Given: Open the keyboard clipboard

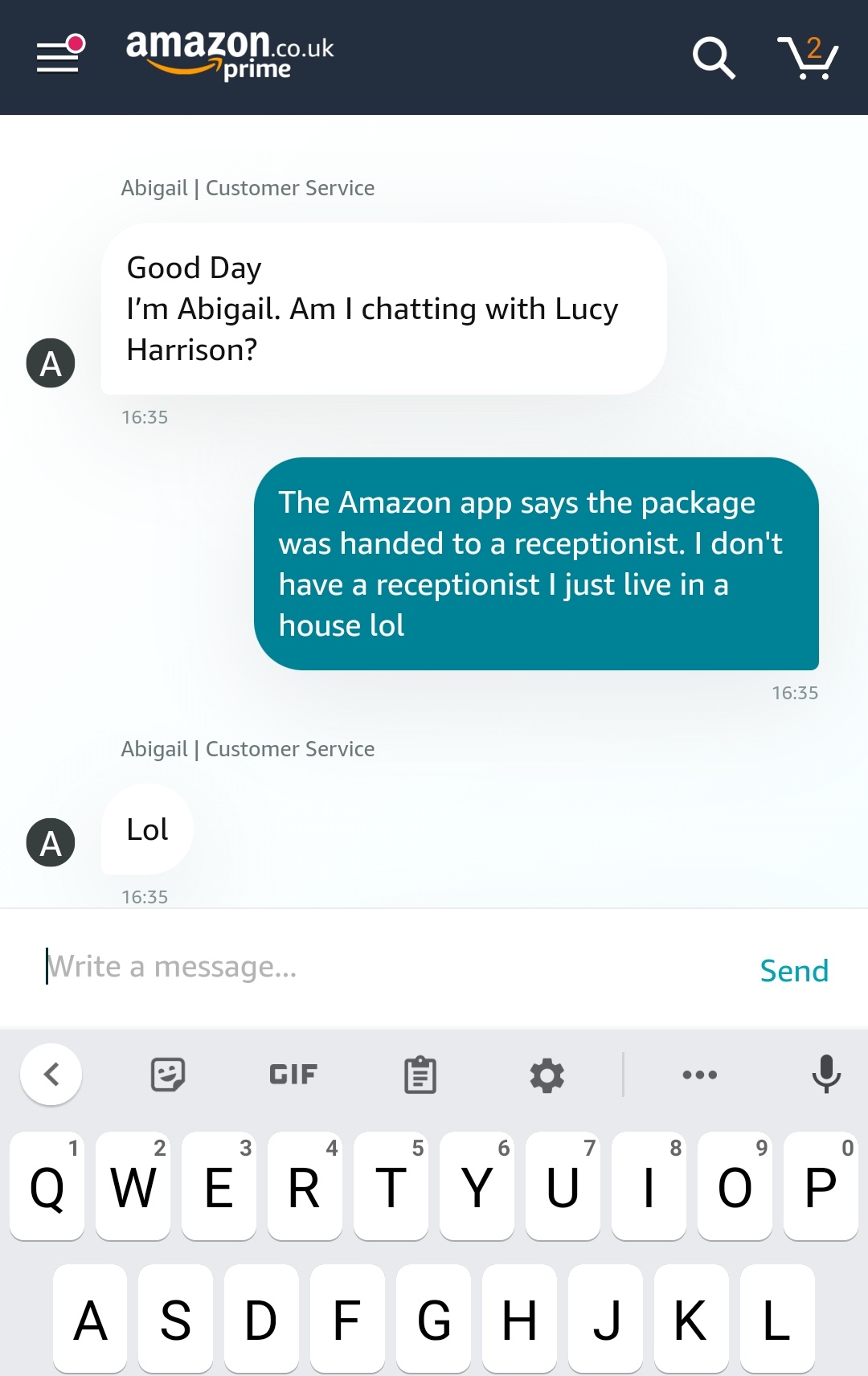Looking at the screenshot, I should 420,1075.
